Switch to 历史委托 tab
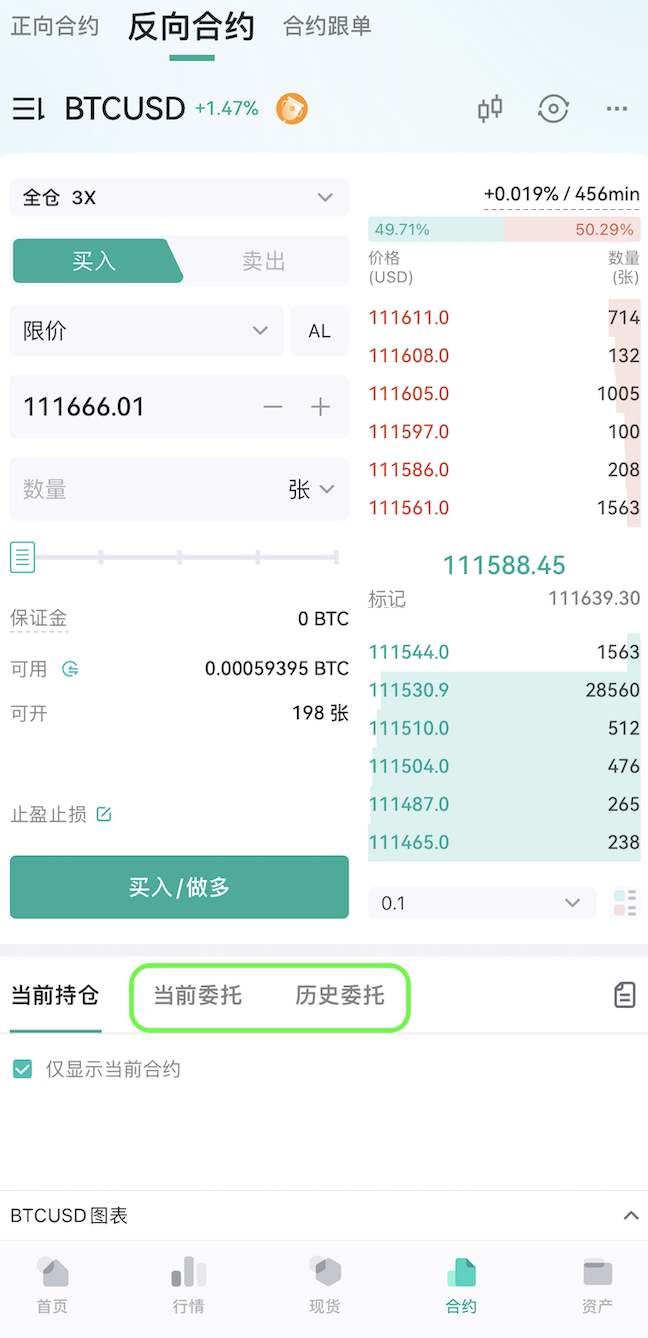 point(340,996)
